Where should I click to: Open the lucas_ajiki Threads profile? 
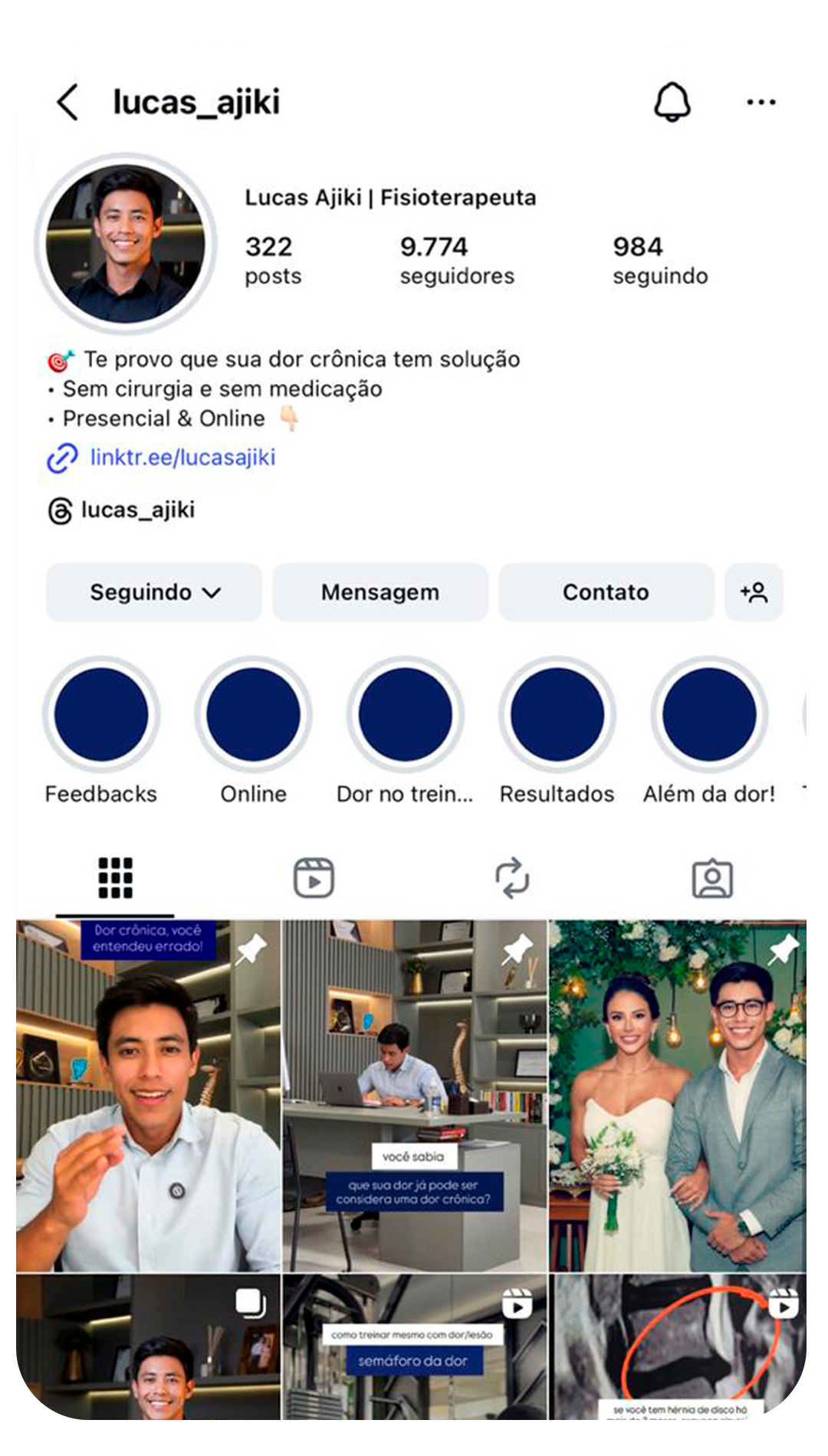point(137,510)
